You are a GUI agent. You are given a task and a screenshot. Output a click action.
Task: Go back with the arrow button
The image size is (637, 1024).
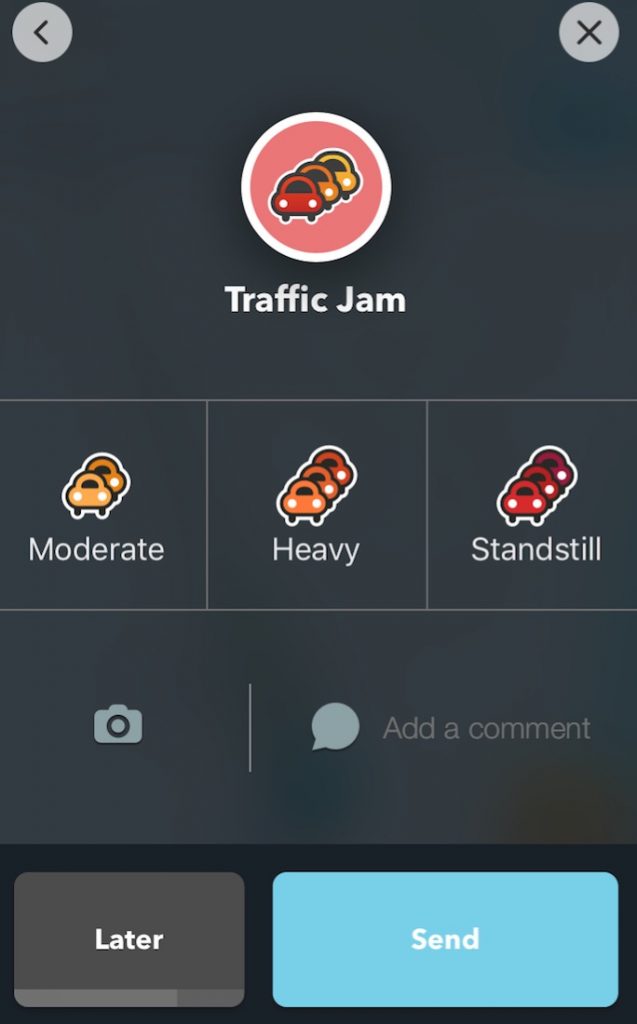coord(42,32)
